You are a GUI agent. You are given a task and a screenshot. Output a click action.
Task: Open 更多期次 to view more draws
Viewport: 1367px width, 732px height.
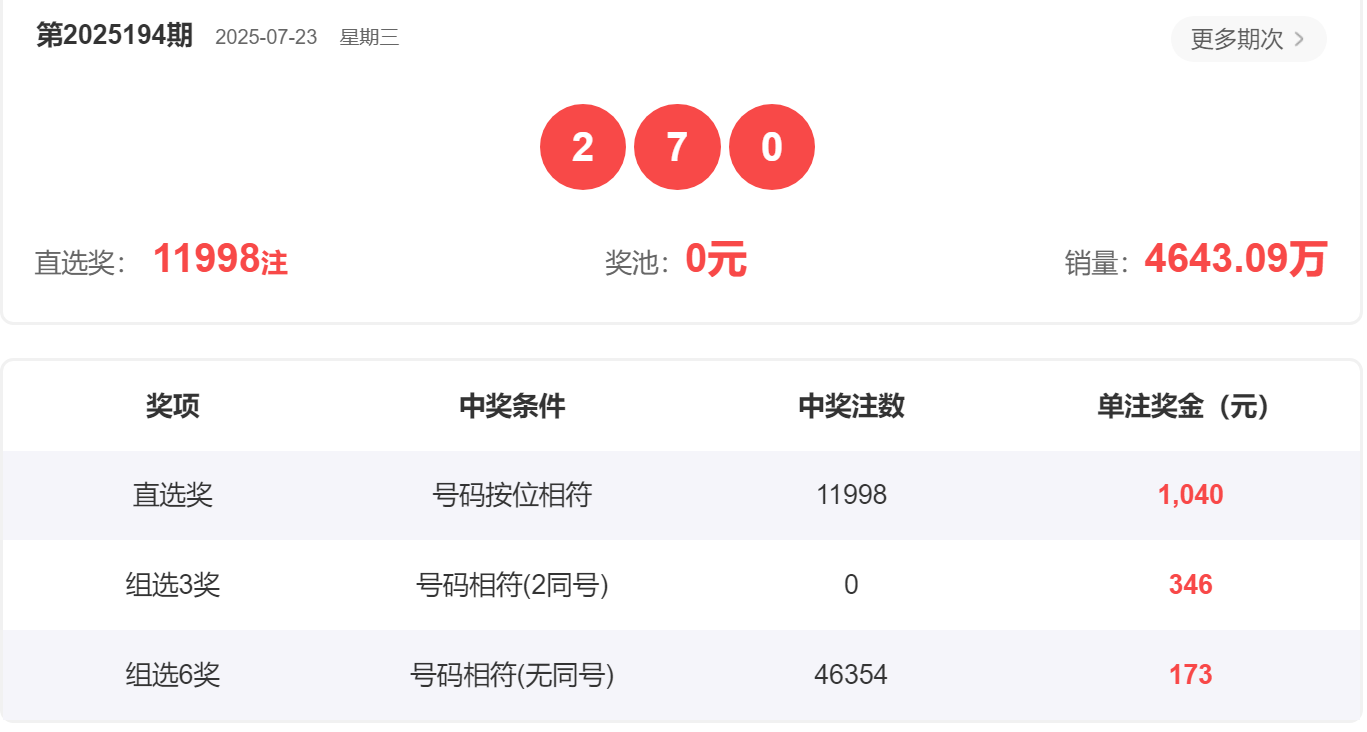pyautogui.click(x=1247, y=39)
